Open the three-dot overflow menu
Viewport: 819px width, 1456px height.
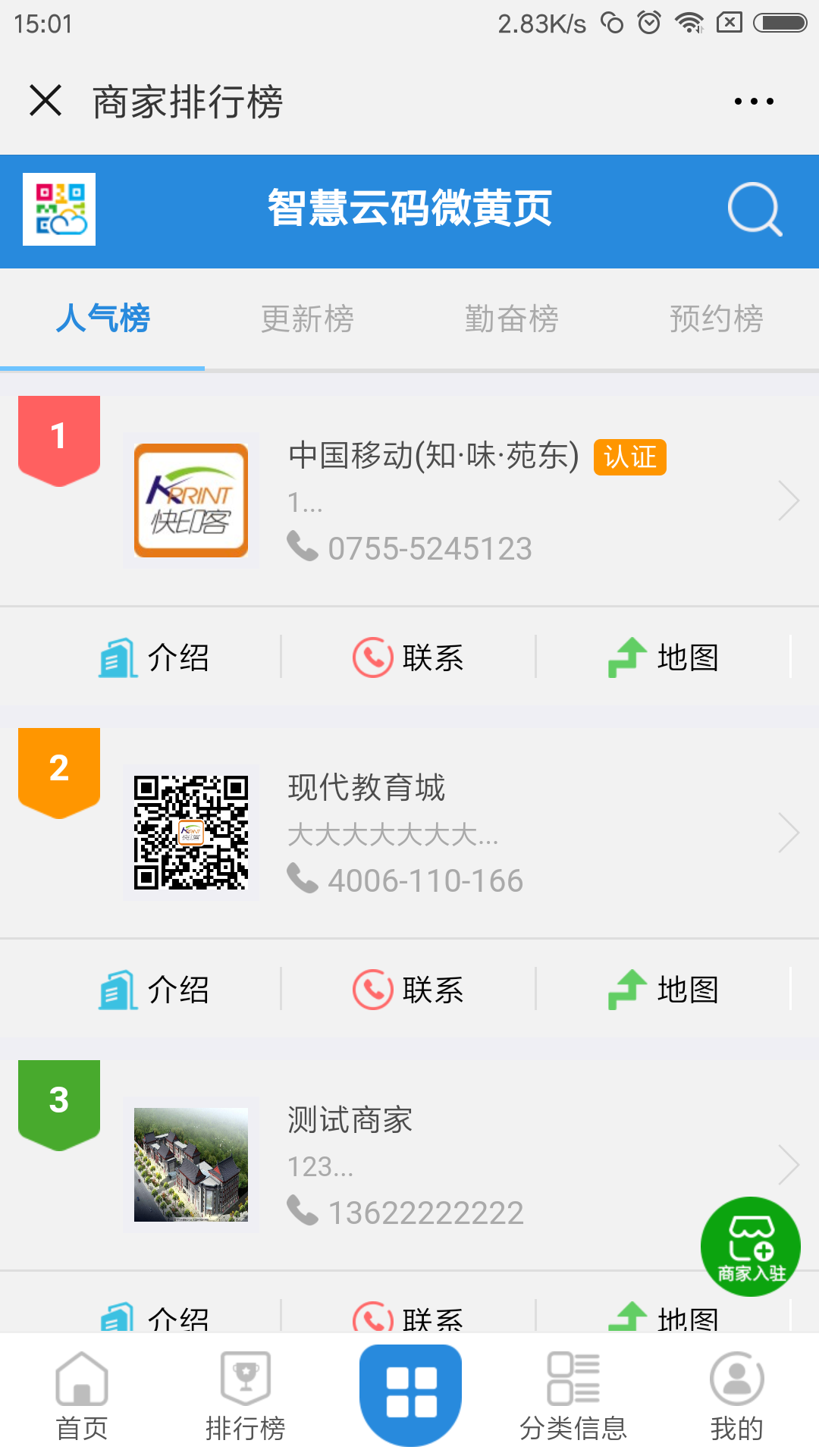tap(754, 101)
